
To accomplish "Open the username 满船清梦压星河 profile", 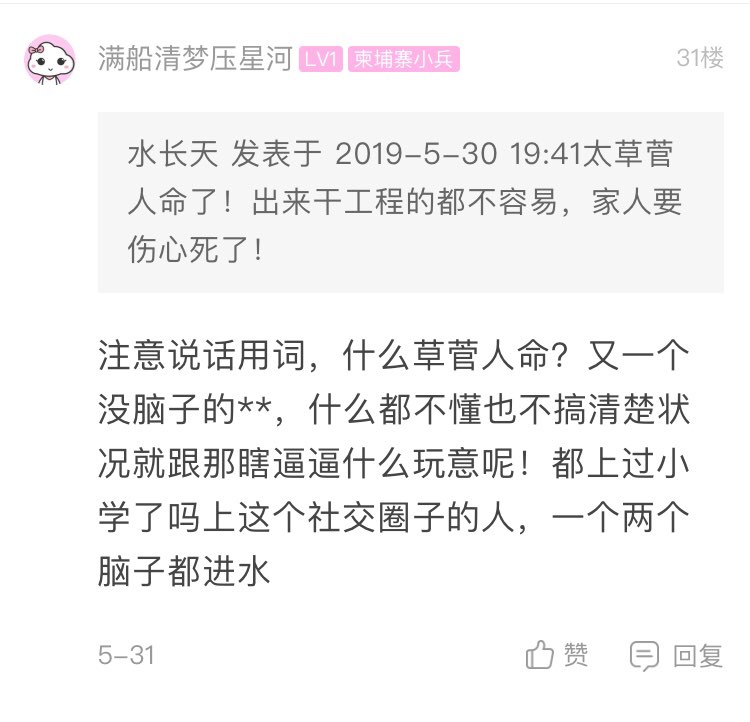I will (x=194, y=59).
